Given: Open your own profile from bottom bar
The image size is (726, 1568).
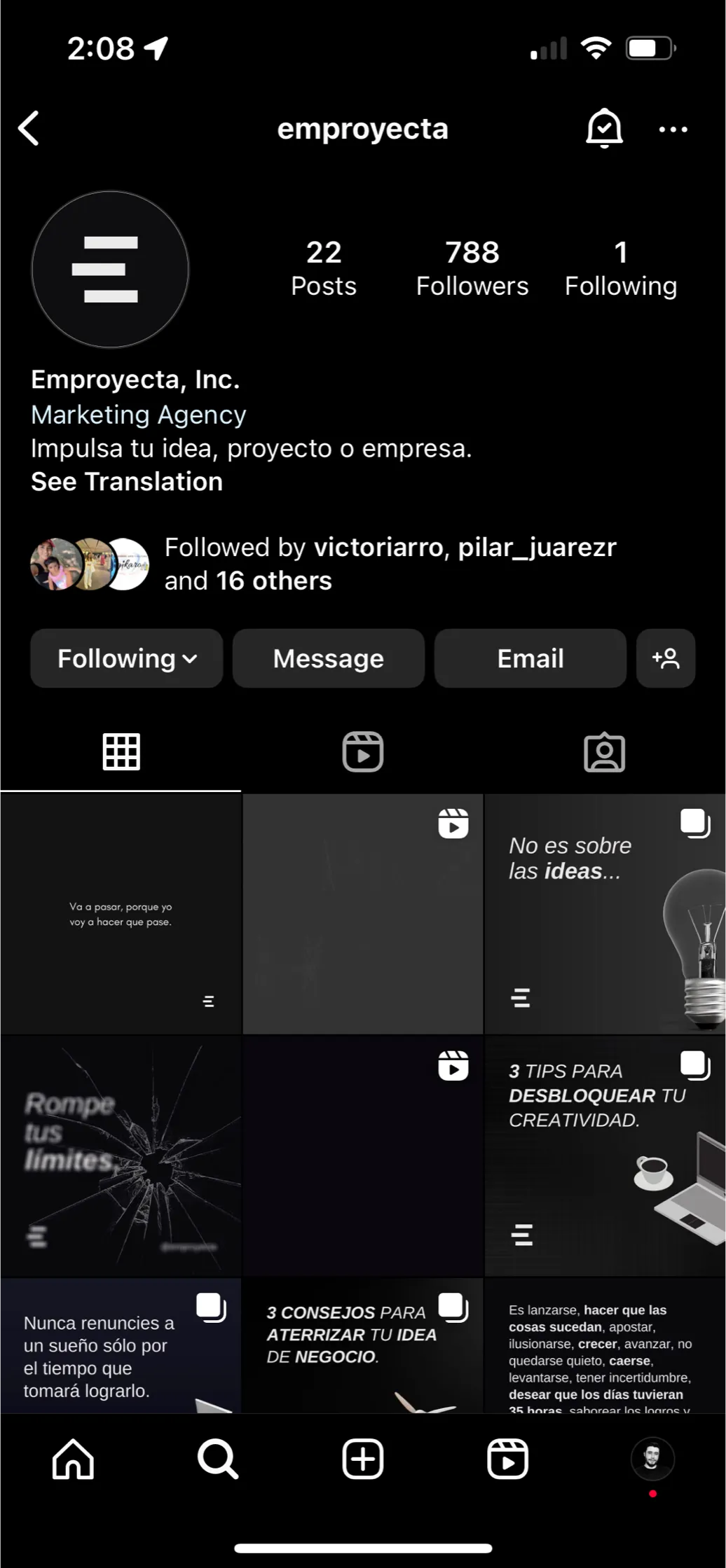Looking at the screenshot, I should (652, 1458).
